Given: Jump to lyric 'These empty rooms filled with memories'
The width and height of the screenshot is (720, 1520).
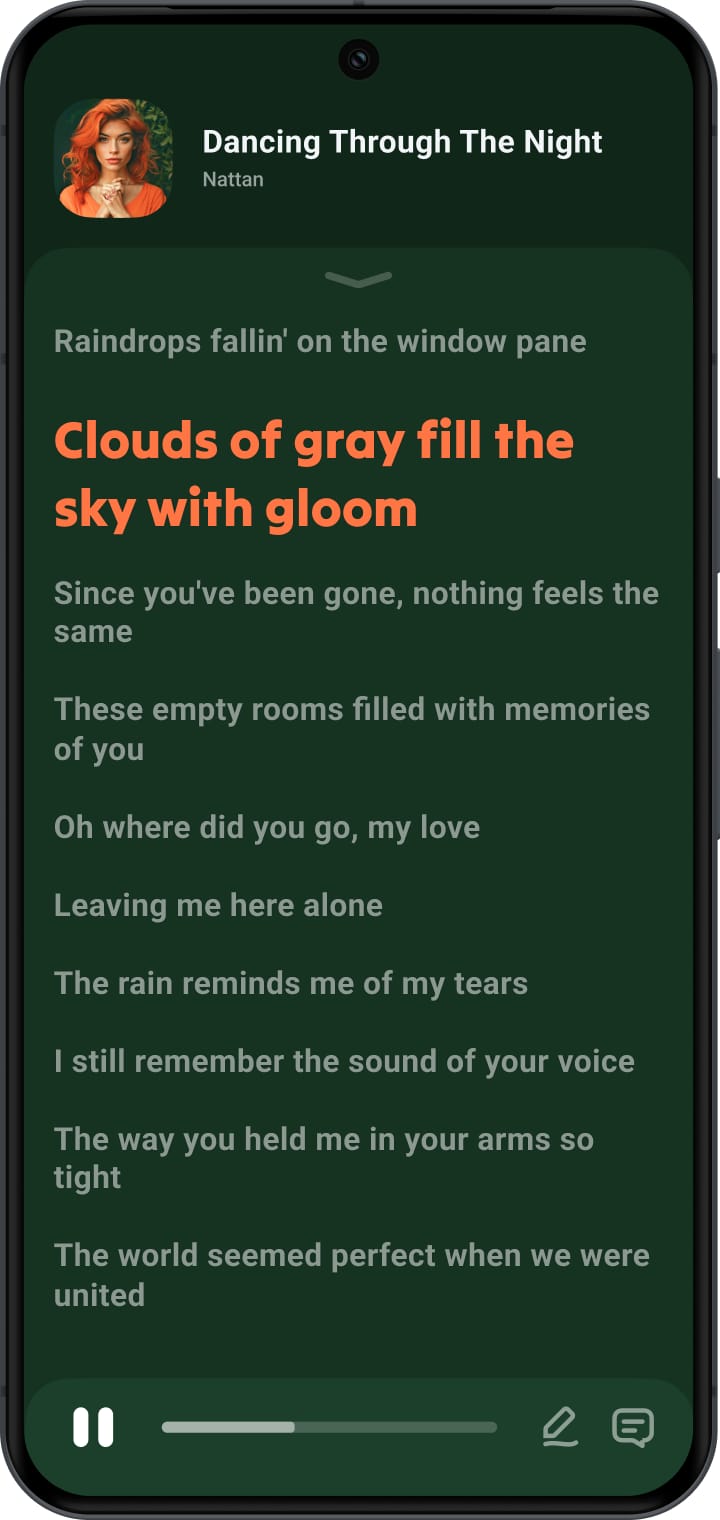Looking at the screenshot, I should [351, 728].
